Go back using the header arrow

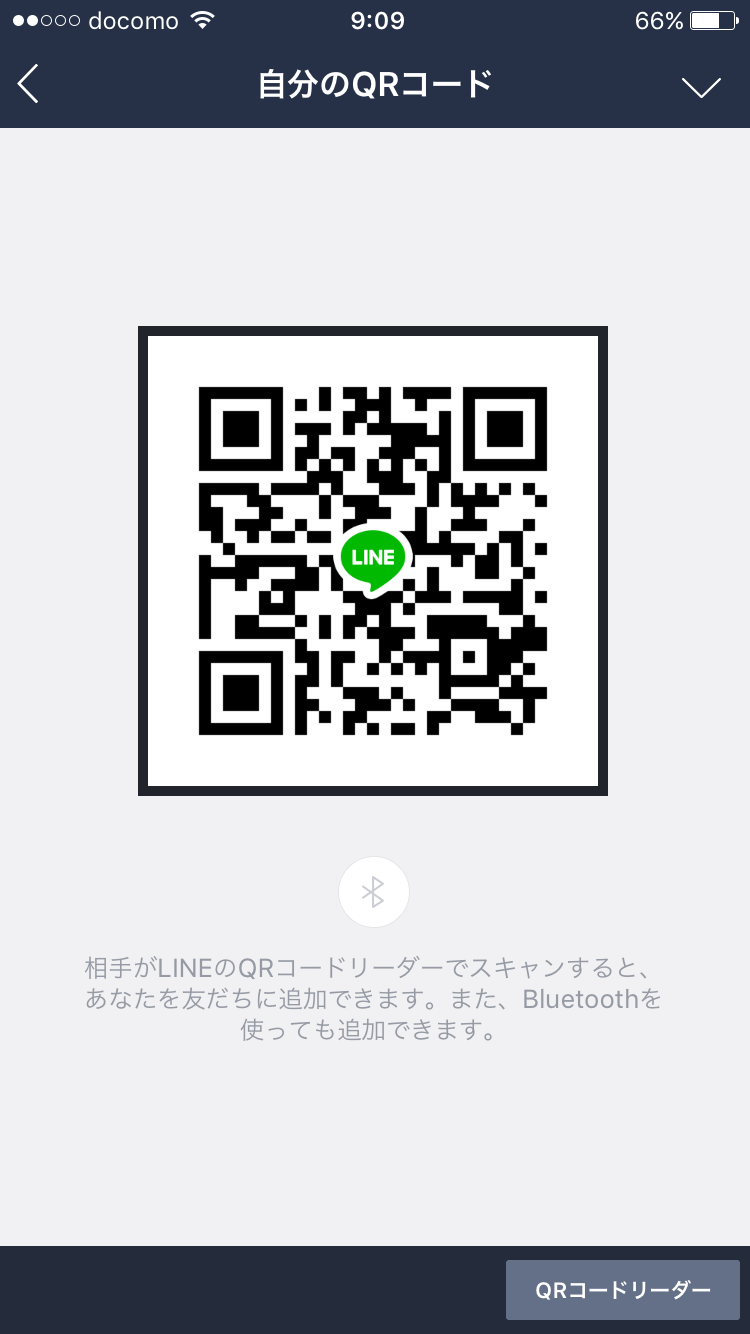click(x=28, y=84)
